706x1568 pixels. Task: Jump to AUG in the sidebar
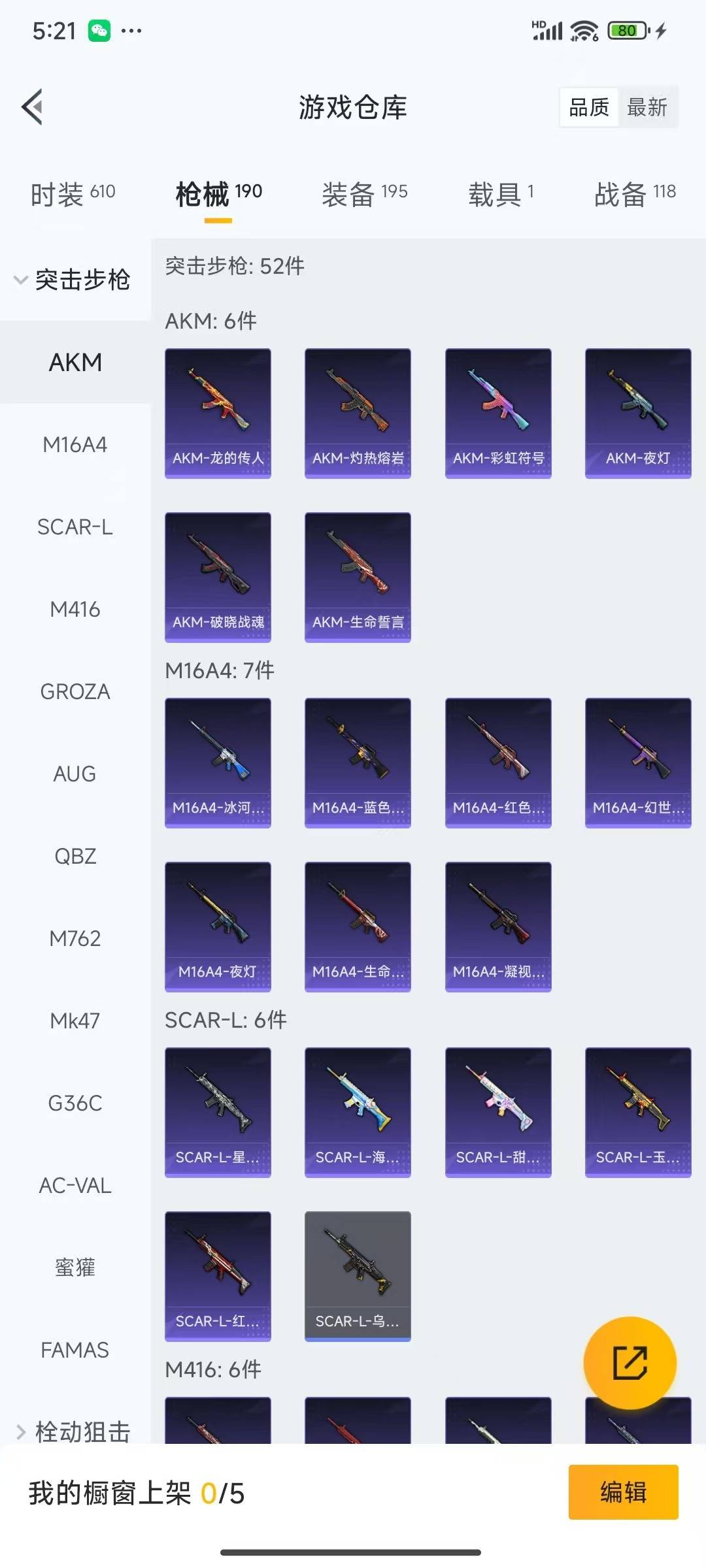75,774
